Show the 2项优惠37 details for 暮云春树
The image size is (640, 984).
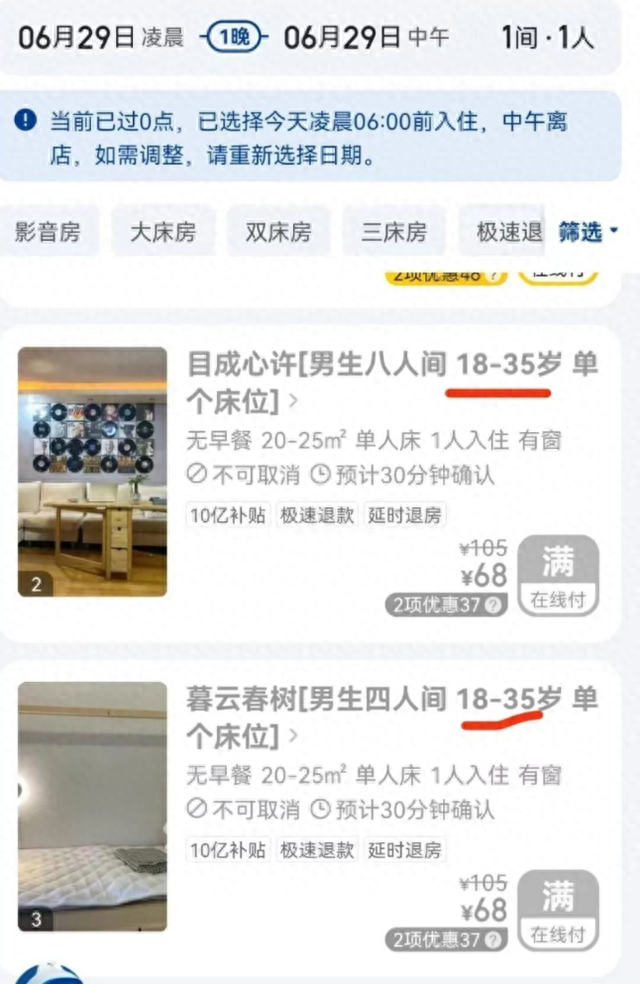tap(446, 939)
